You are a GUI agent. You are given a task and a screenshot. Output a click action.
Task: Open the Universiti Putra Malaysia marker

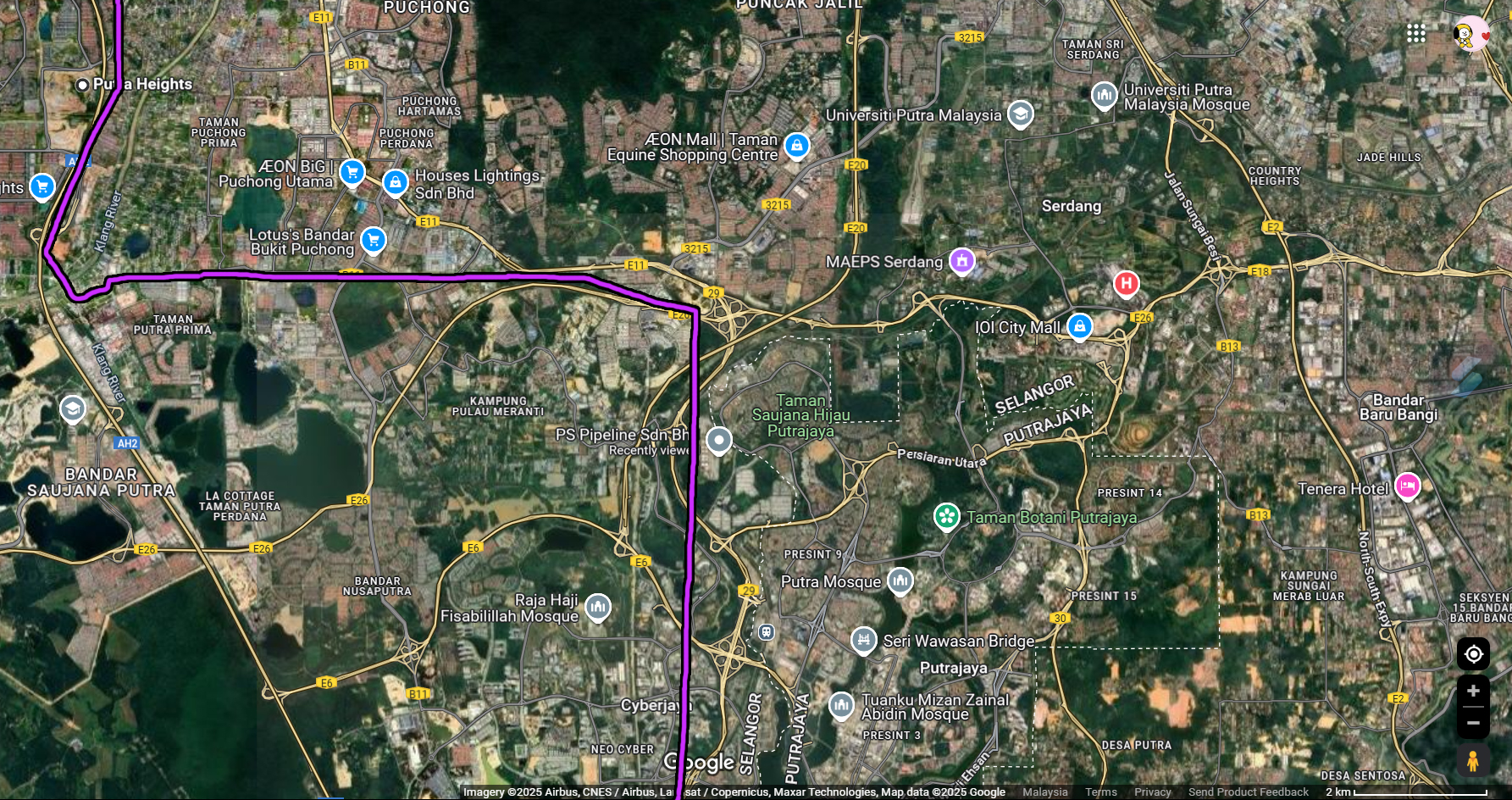(x=1020, y=114)
